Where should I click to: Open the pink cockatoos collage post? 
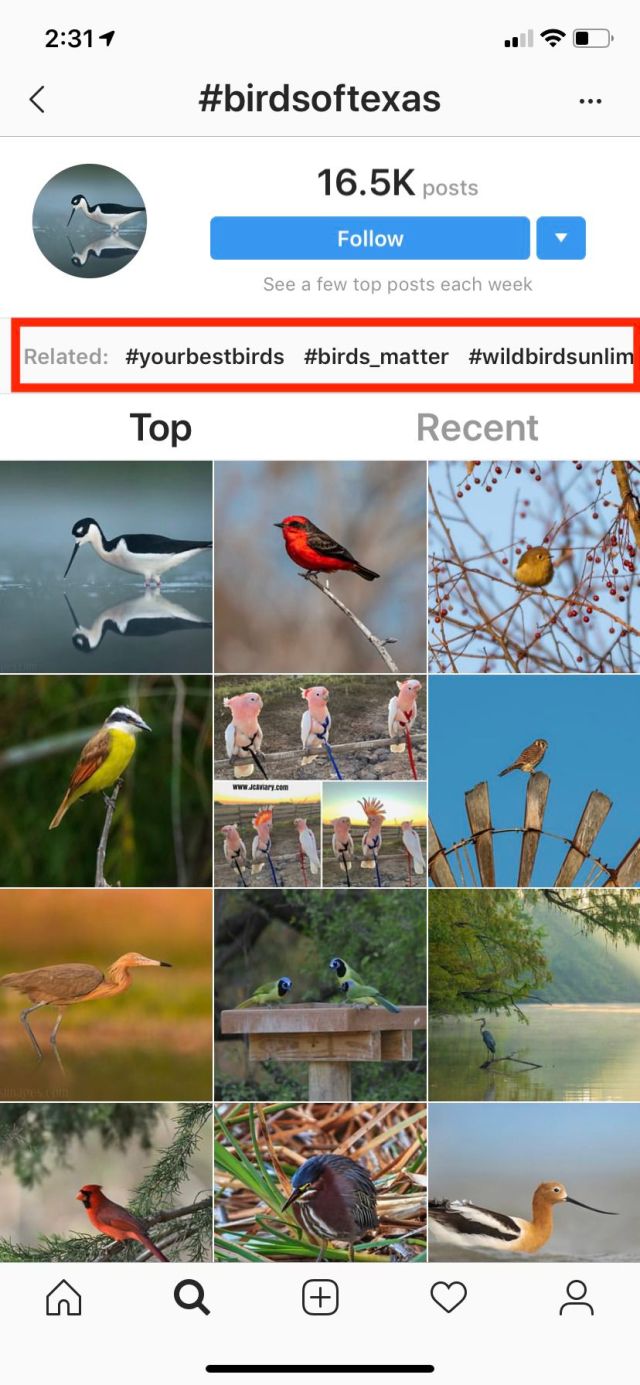coord(320,780)
